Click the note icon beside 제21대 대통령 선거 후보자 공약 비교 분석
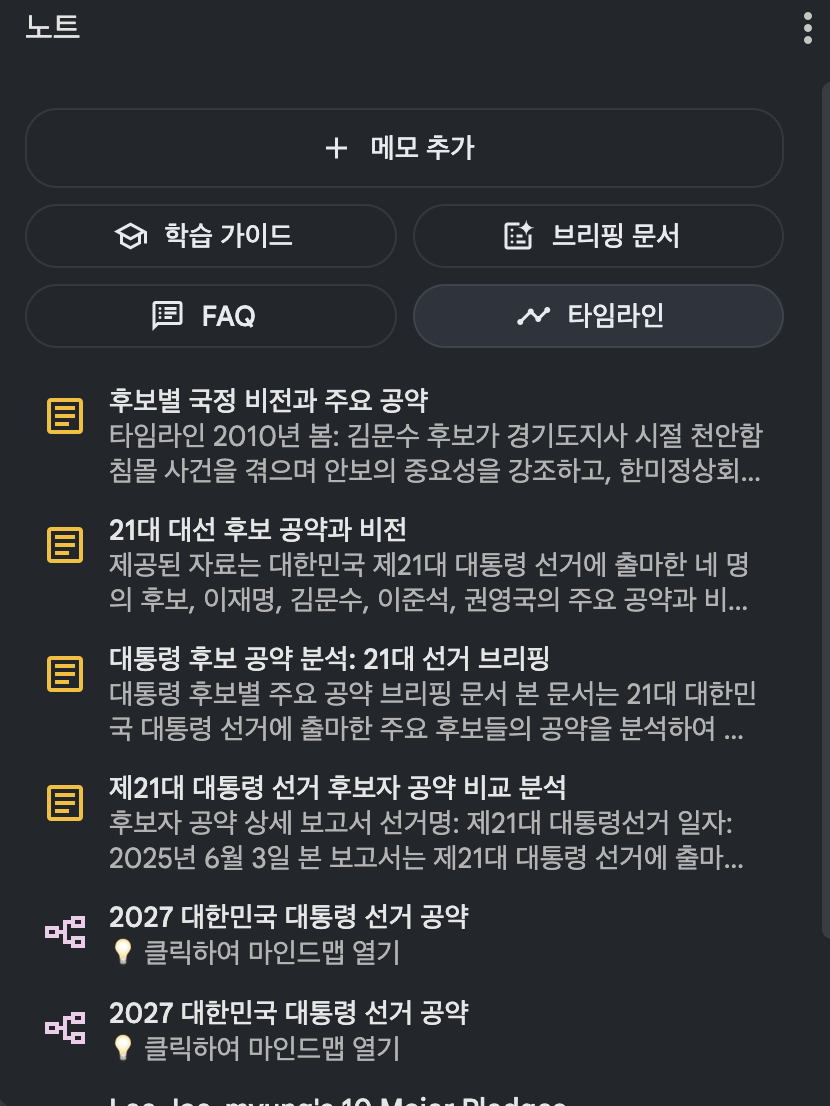The image size is (830, 1106). 64,800
